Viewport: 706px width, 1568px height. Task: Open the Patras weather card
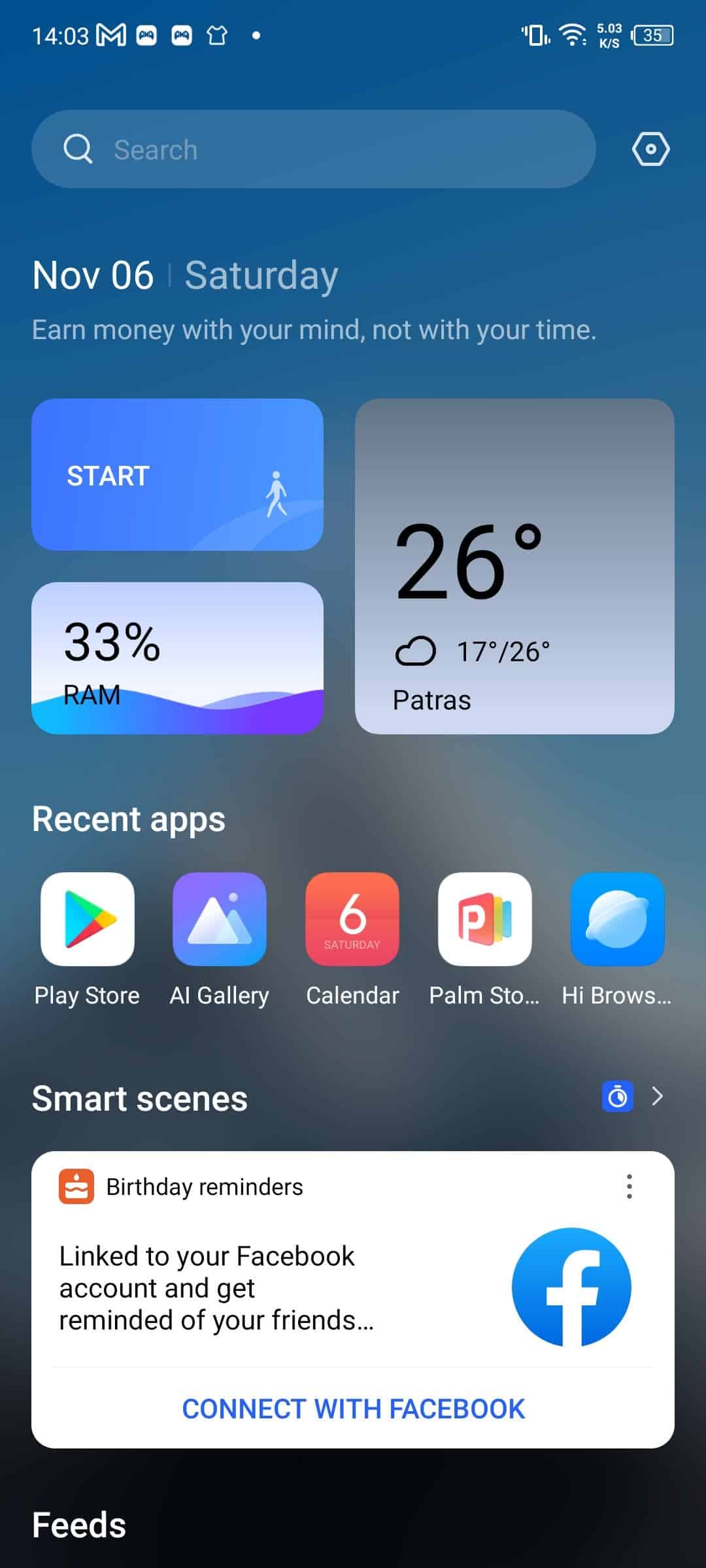click(514, 566)
